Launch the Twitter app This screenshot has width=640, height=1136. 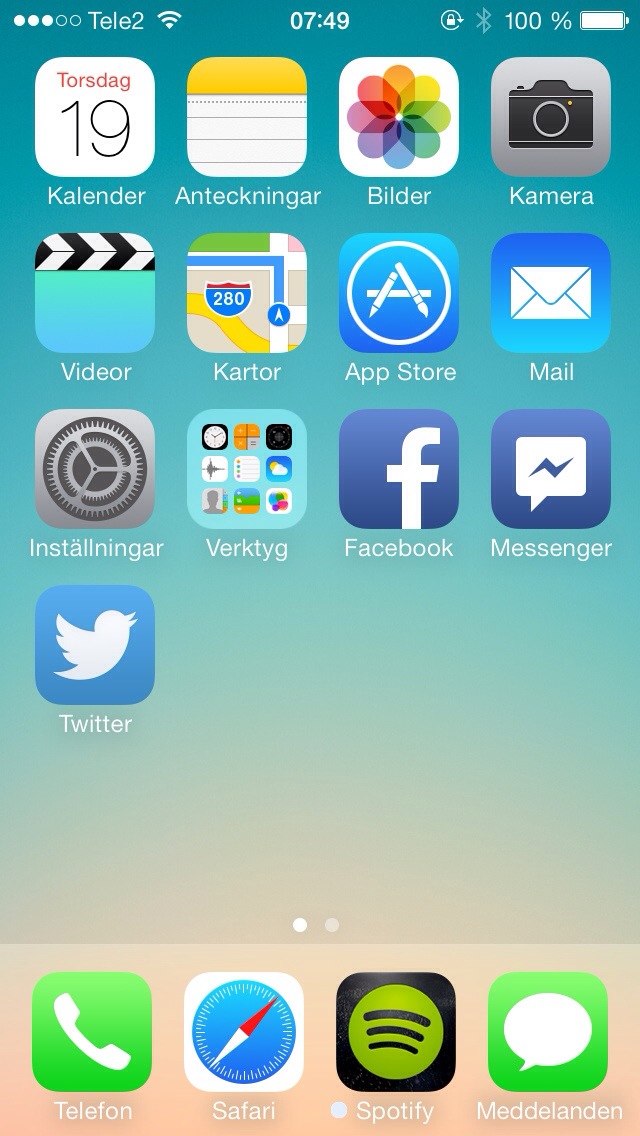click(x=95, y=645)
